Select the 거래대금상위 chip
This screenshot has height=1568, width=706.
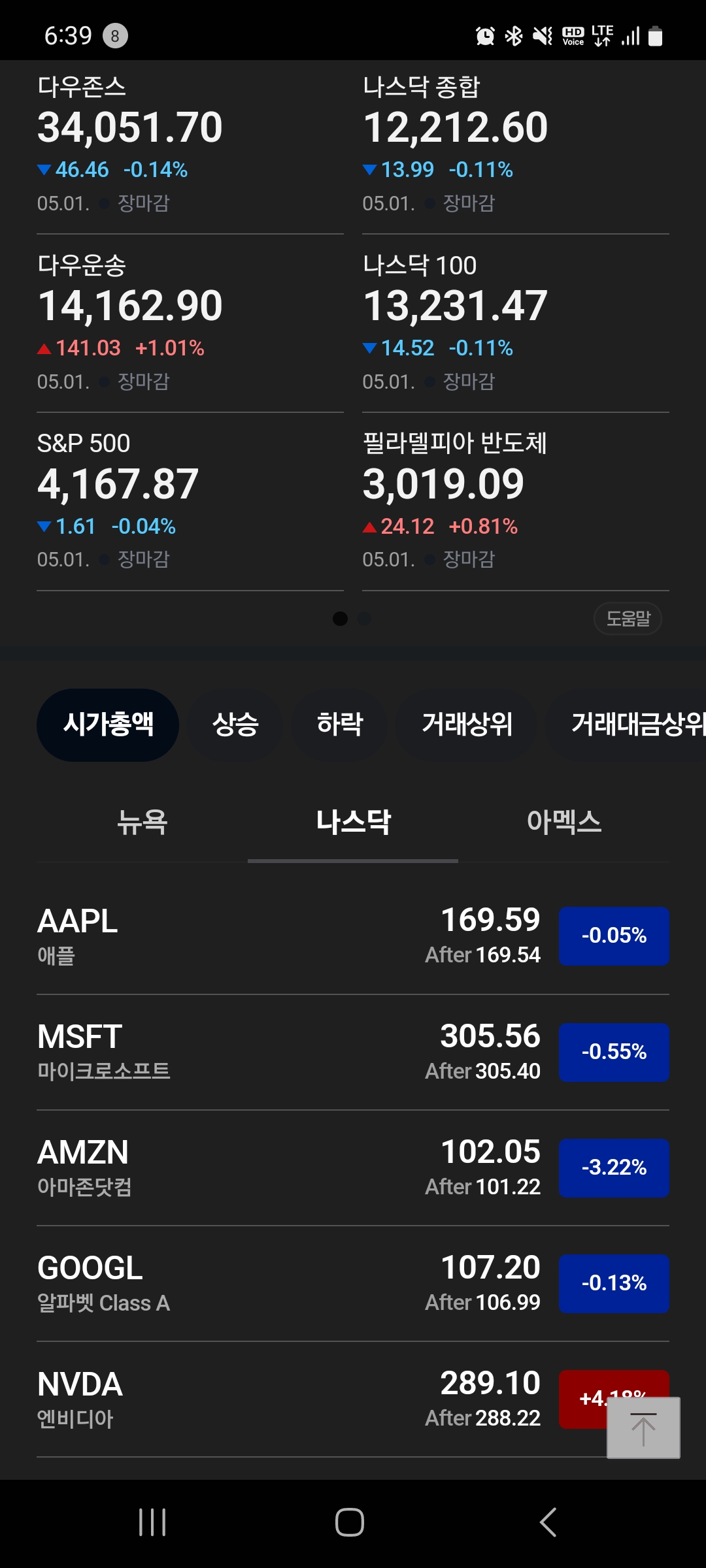pos(626,725)
